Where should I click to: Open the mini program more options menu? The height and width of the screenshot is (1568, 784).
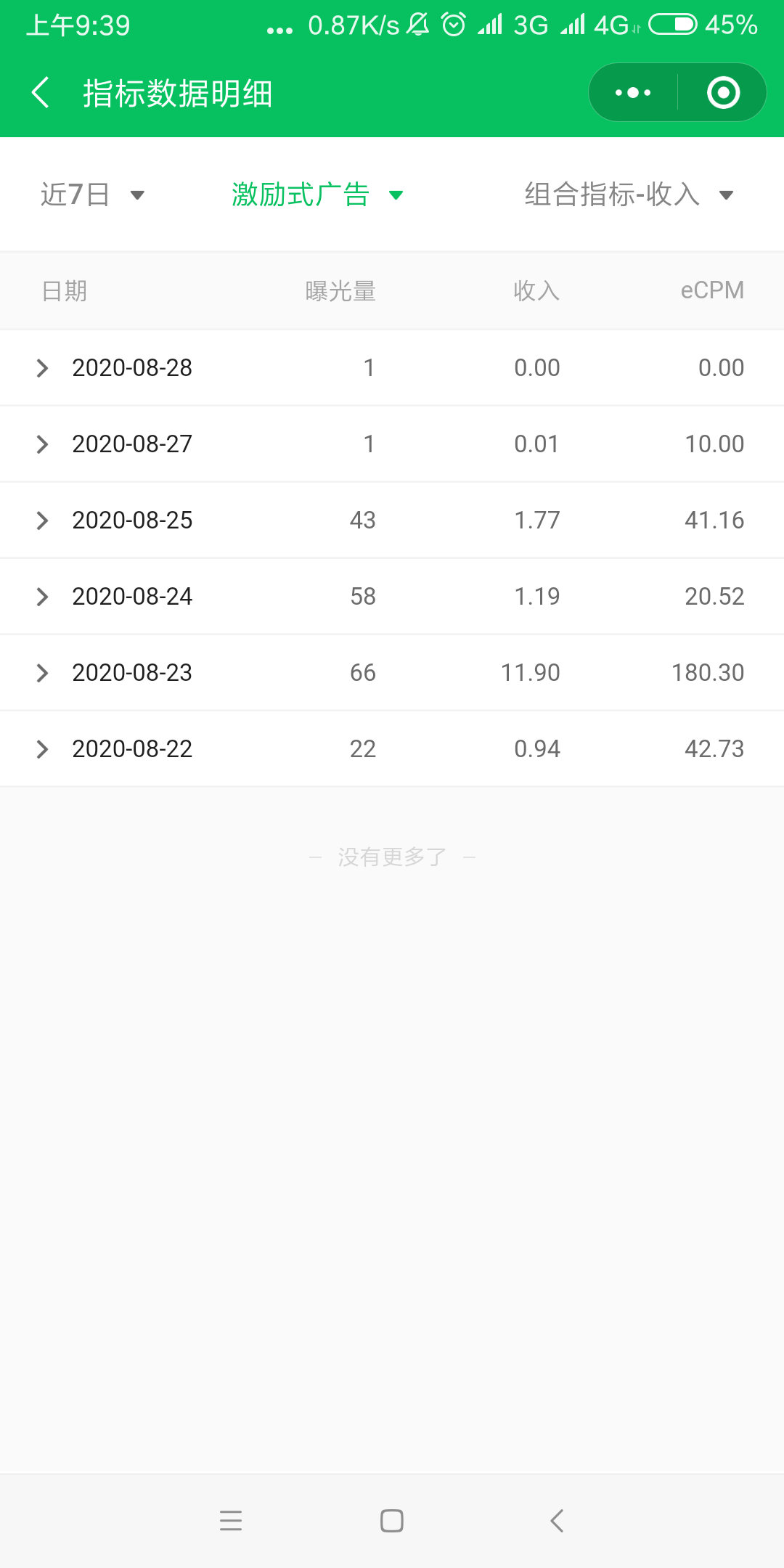click(x=633, y=93)
